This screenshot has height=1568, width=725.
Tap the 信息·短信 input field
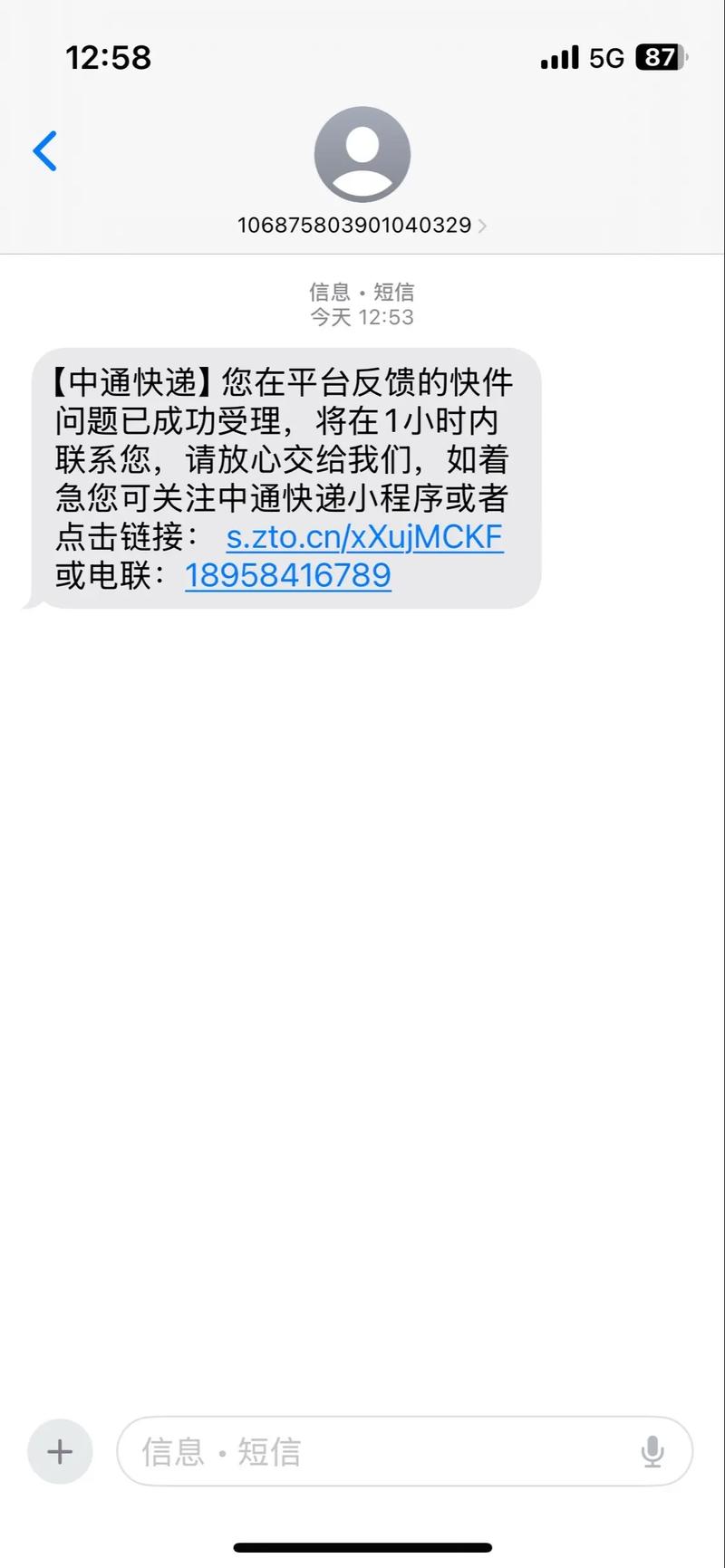(362, 1451)
